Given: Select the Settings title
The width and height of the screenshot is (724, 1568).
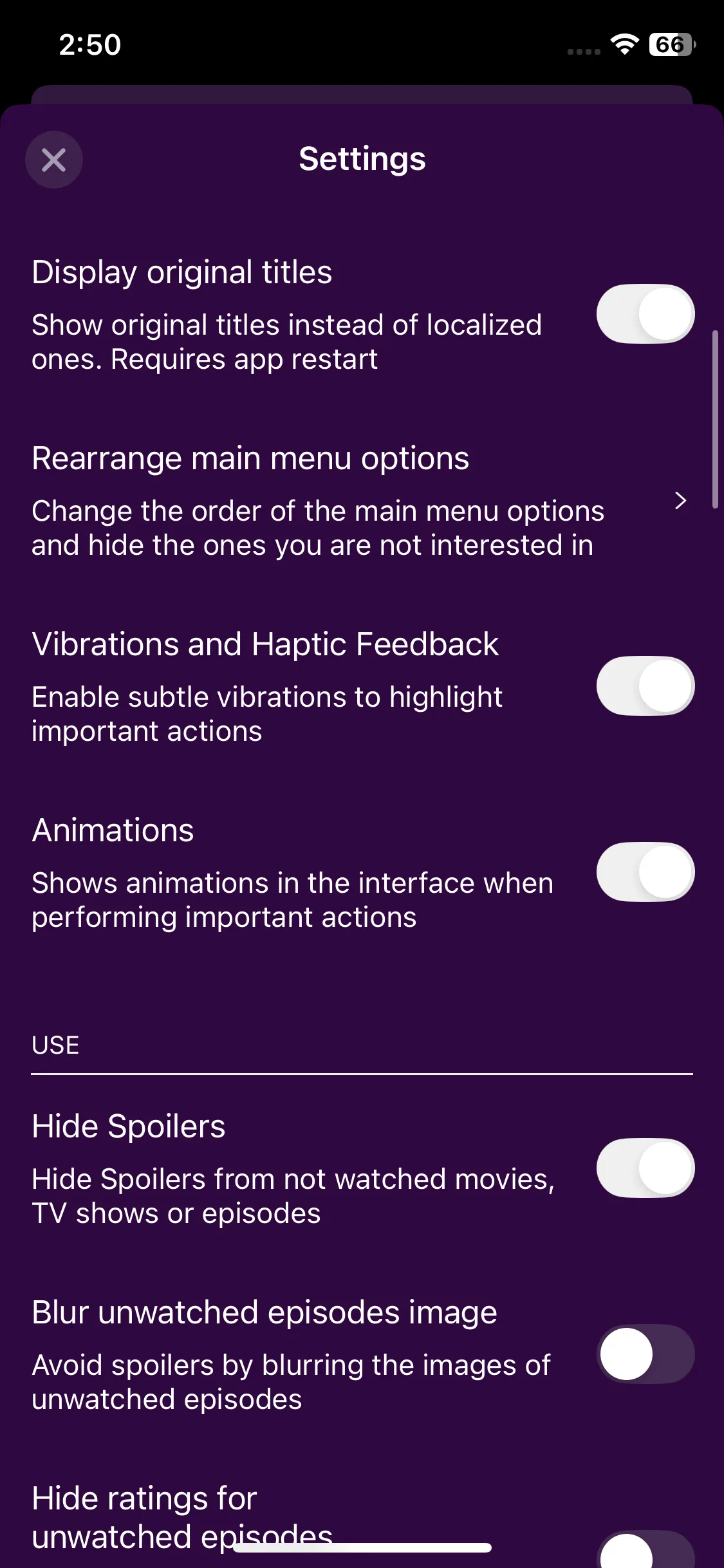Looking at the screenshot, I should click(x=362, y=159).
